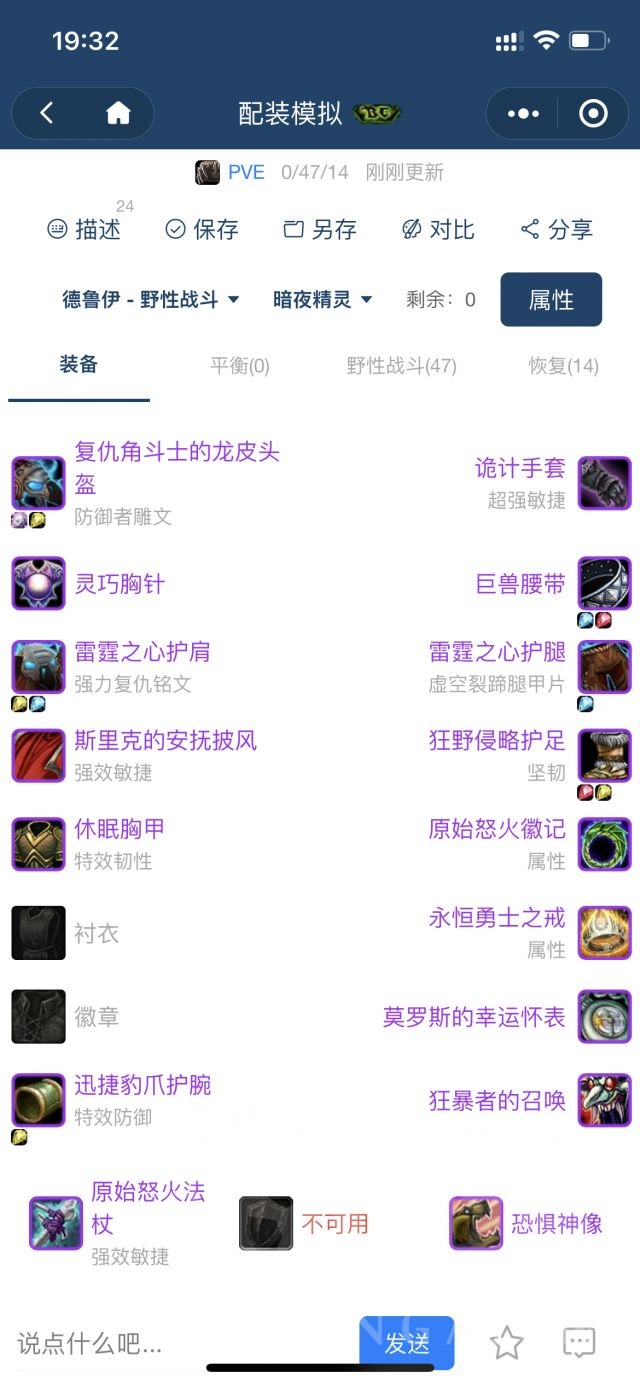The image size is (640, 1385).
Task: Open the 复仇角斗士的龙皮头盔 head slot
Action: (x=177, y=468)
